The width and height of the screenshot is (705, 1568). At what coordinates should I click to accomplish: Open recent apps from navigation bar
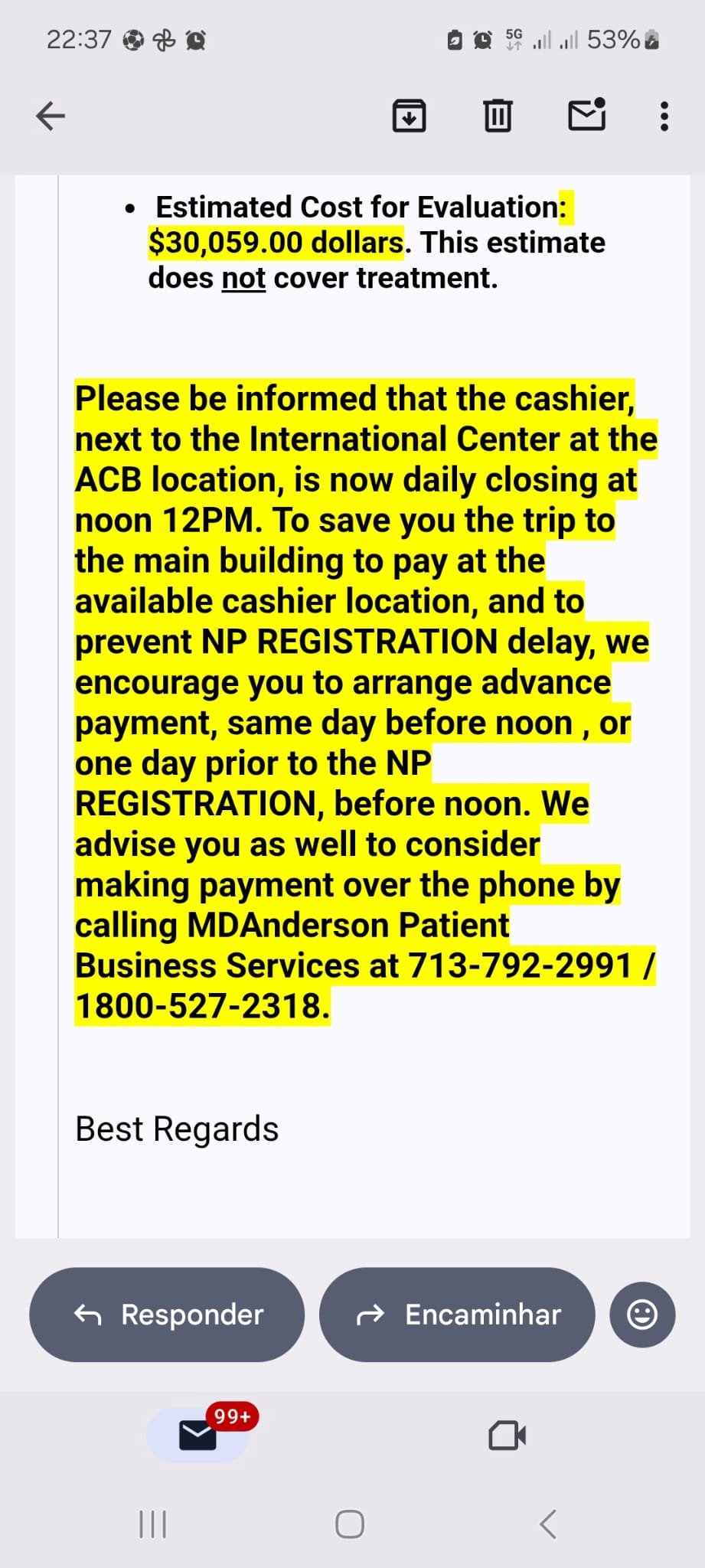[153, 1524]
